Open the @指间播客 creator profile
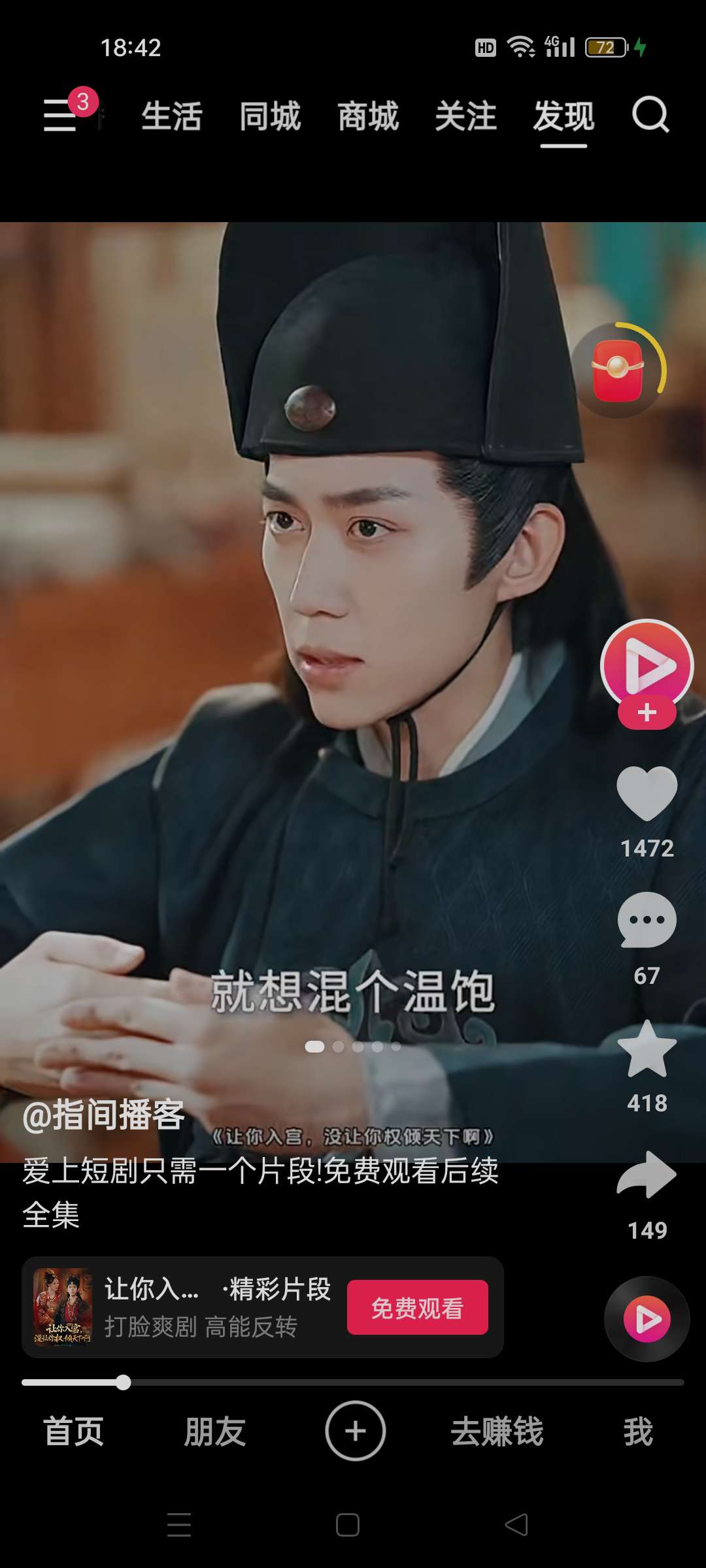 click(103, 1115)
